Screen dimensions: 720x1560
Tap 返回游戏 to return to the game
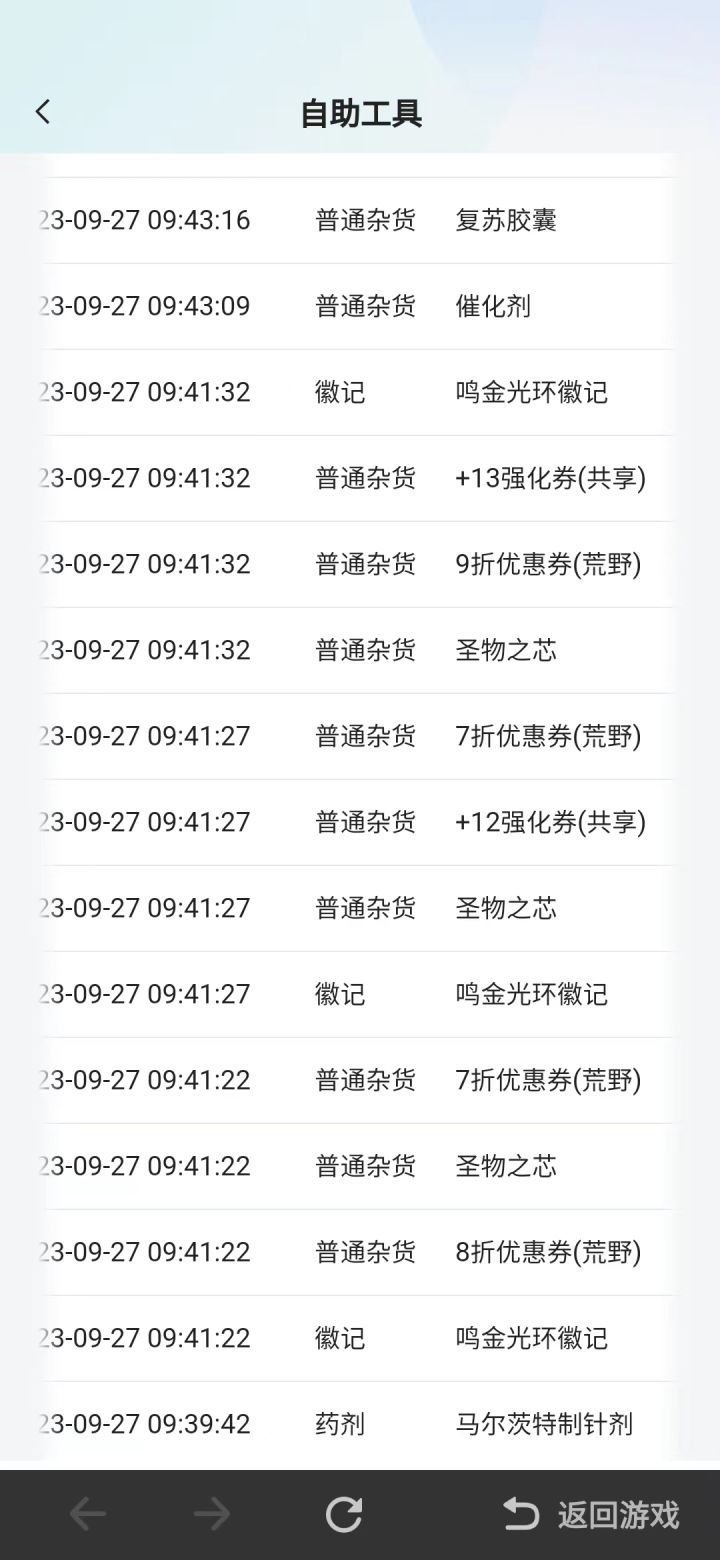[x=591, y=1515]
